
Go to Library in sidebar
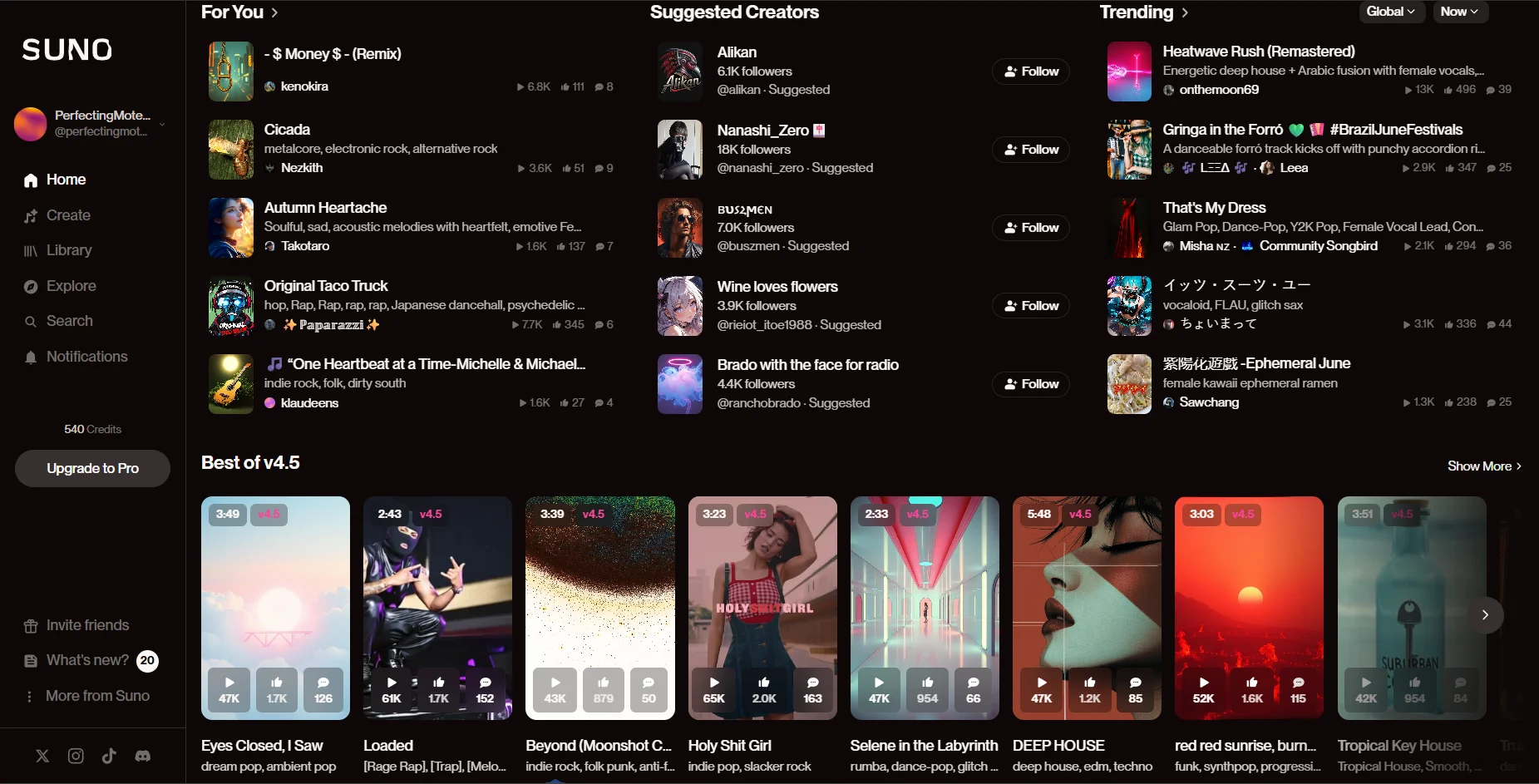pos(68,250)
